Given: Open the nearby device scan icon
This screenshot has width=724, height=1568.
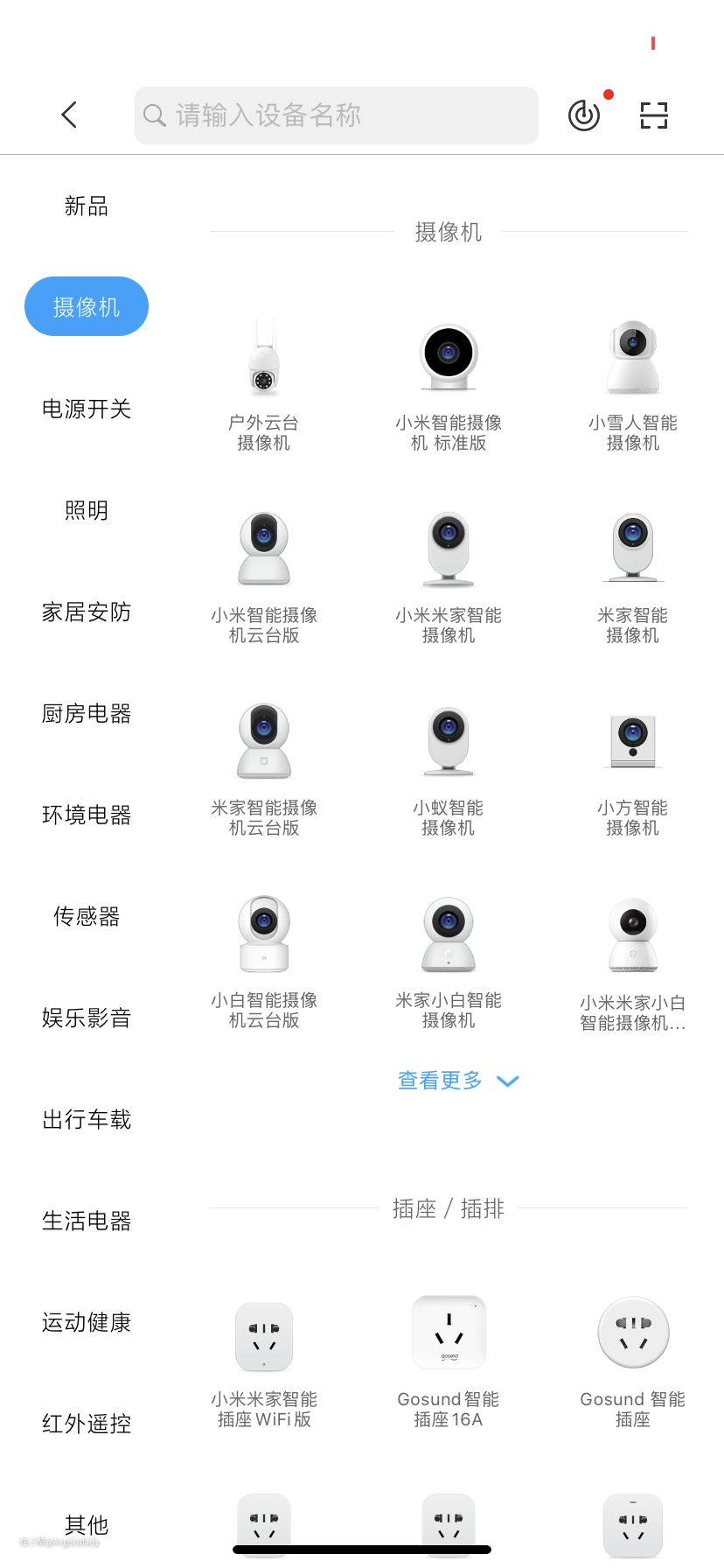Looking at the screenshot, I should [584, 115].
